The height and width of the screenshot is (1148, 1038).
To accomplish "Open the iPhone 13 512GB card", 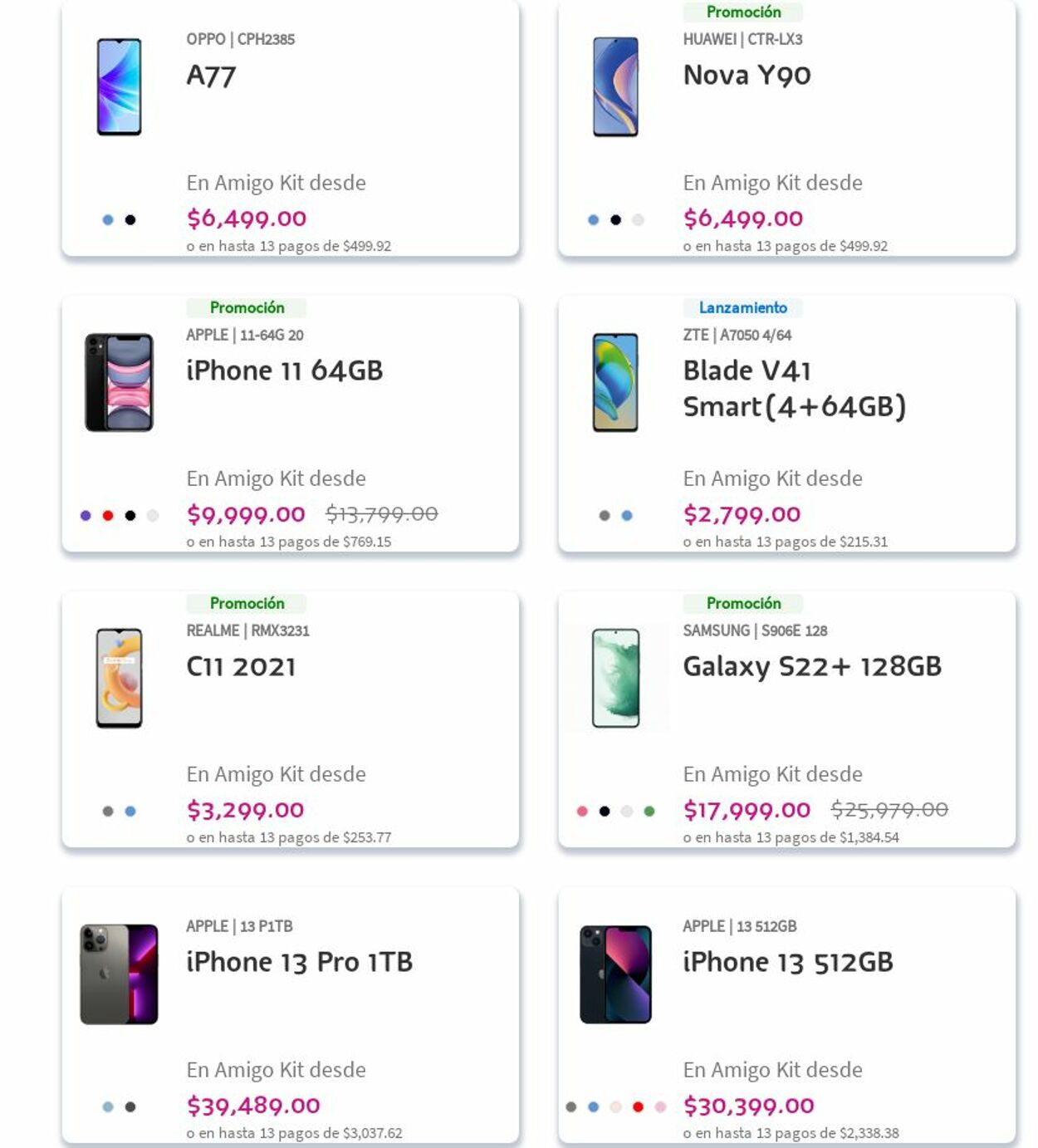I will [787, 962].
